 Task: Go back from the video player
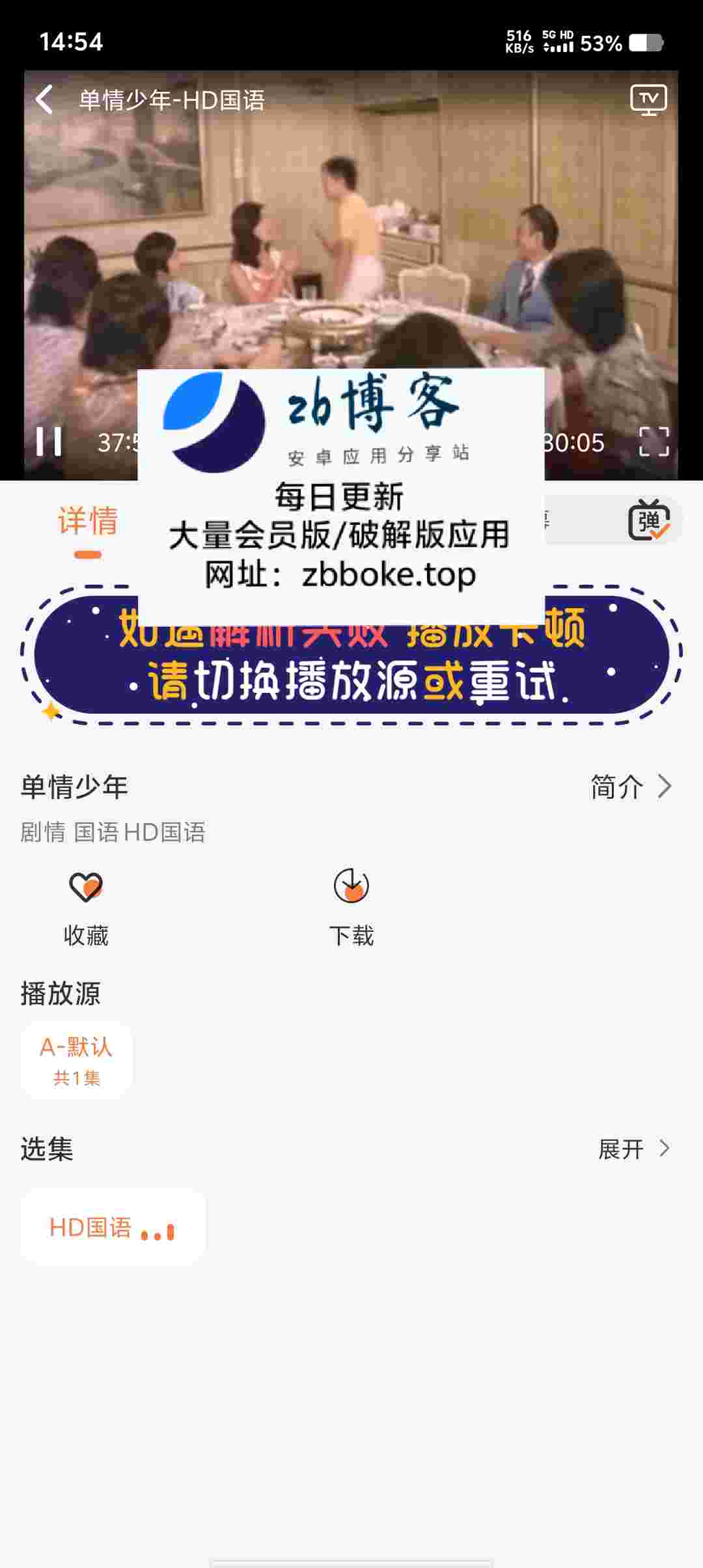tap(44, 100)
